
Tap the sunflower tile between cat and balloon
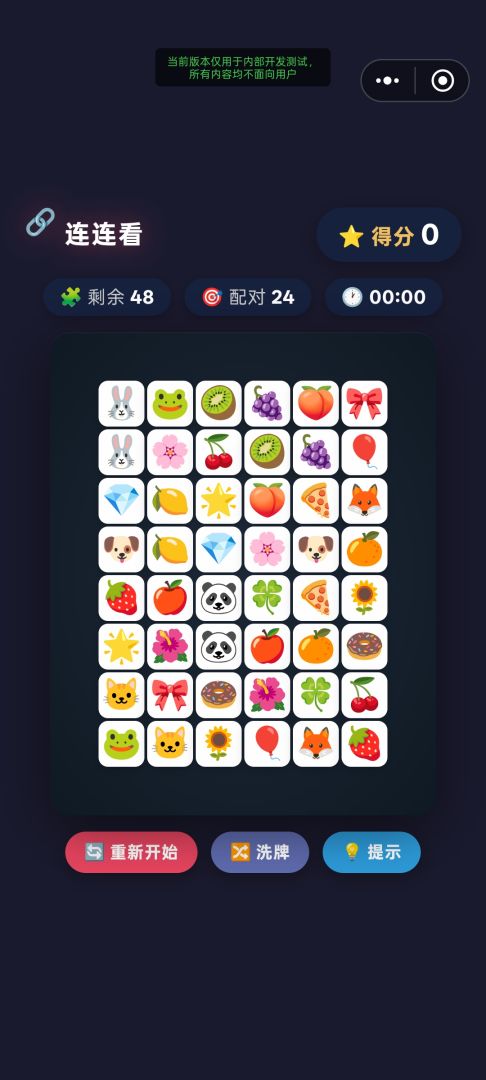coord(219,744)
